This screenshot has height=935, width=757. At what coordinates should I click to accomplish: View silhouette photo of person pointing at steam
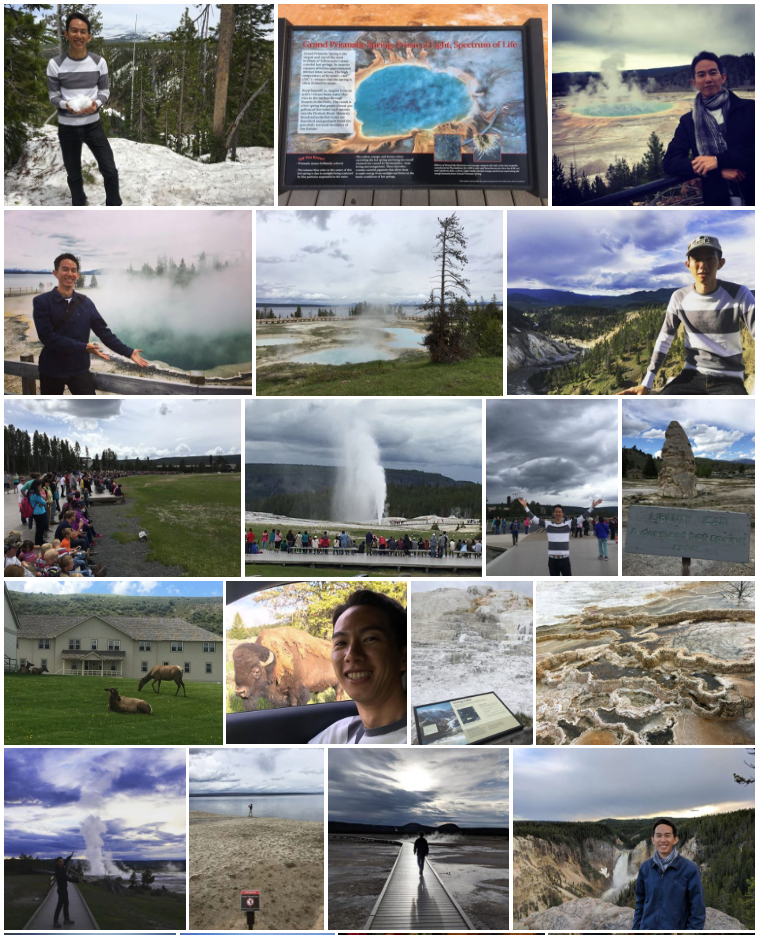95,838
